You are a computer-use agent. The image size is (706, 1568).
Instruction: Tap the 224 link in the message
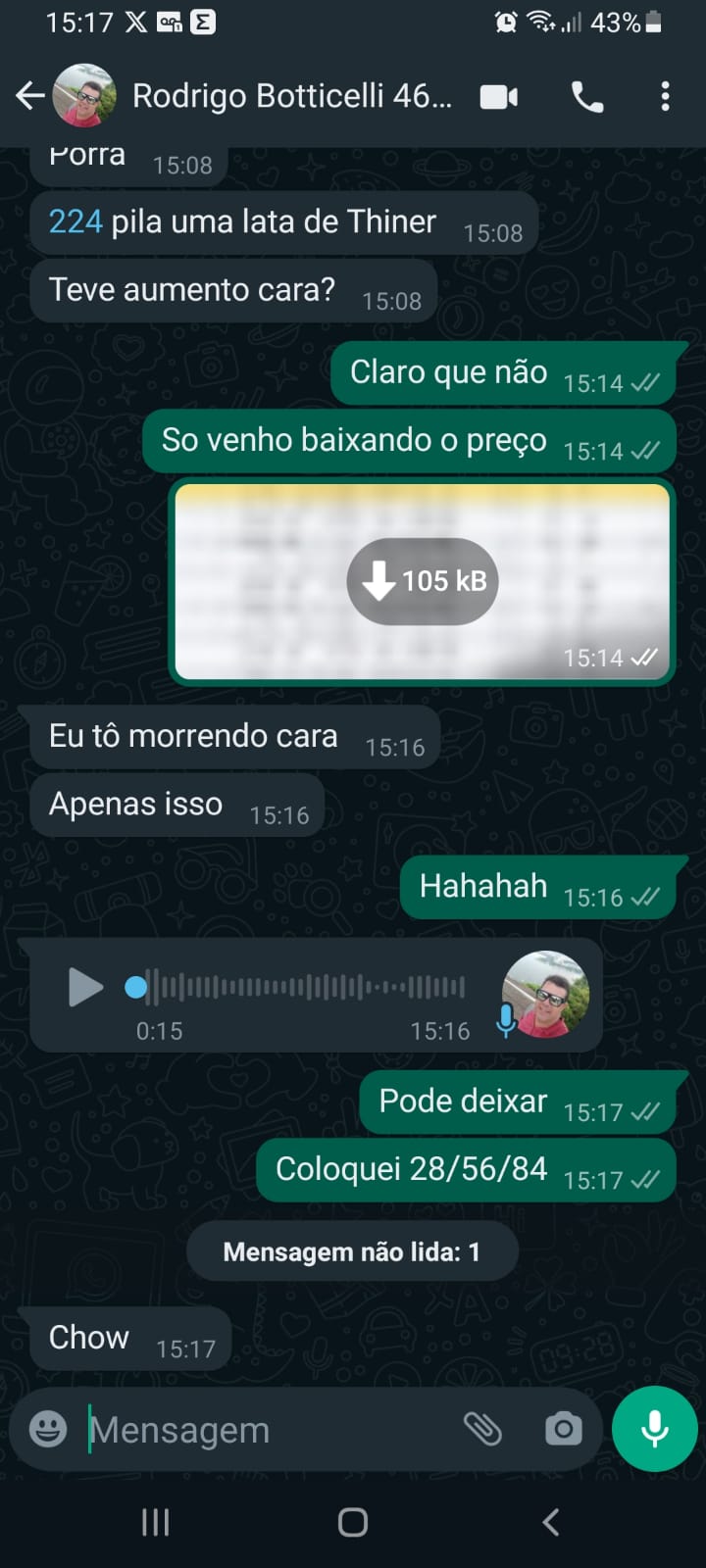76,222
